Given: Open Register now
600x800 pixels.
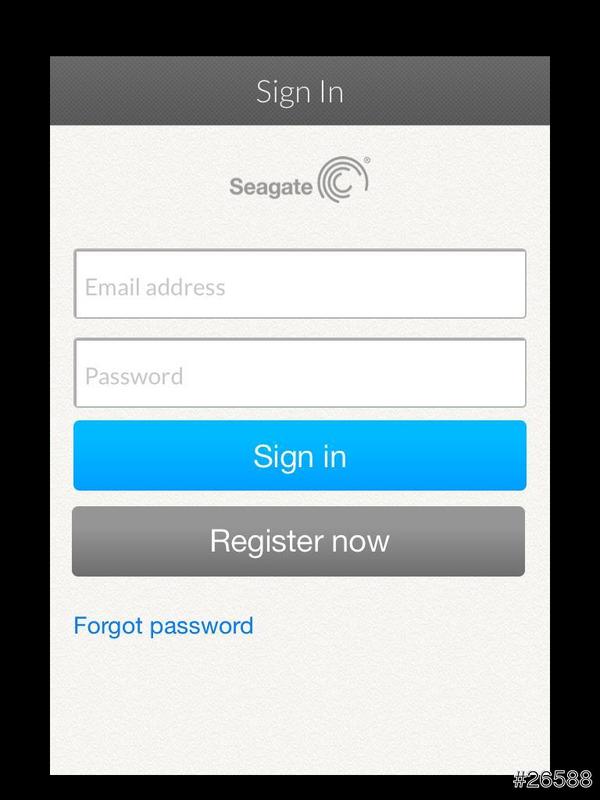Looking at the screenshot, I should click(x=299, y=541).
